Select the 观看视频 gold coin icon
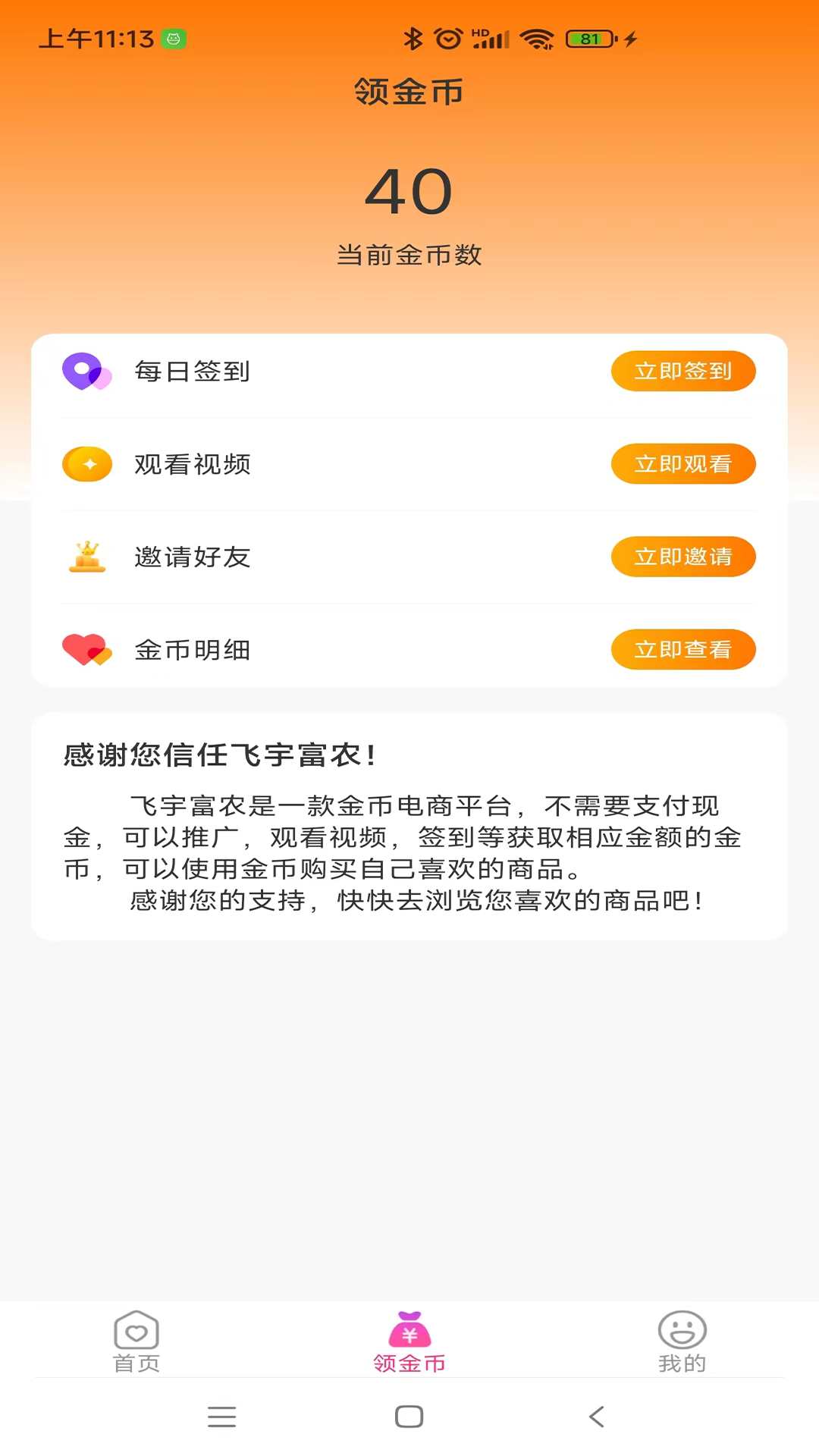 [x=86, y=463]
